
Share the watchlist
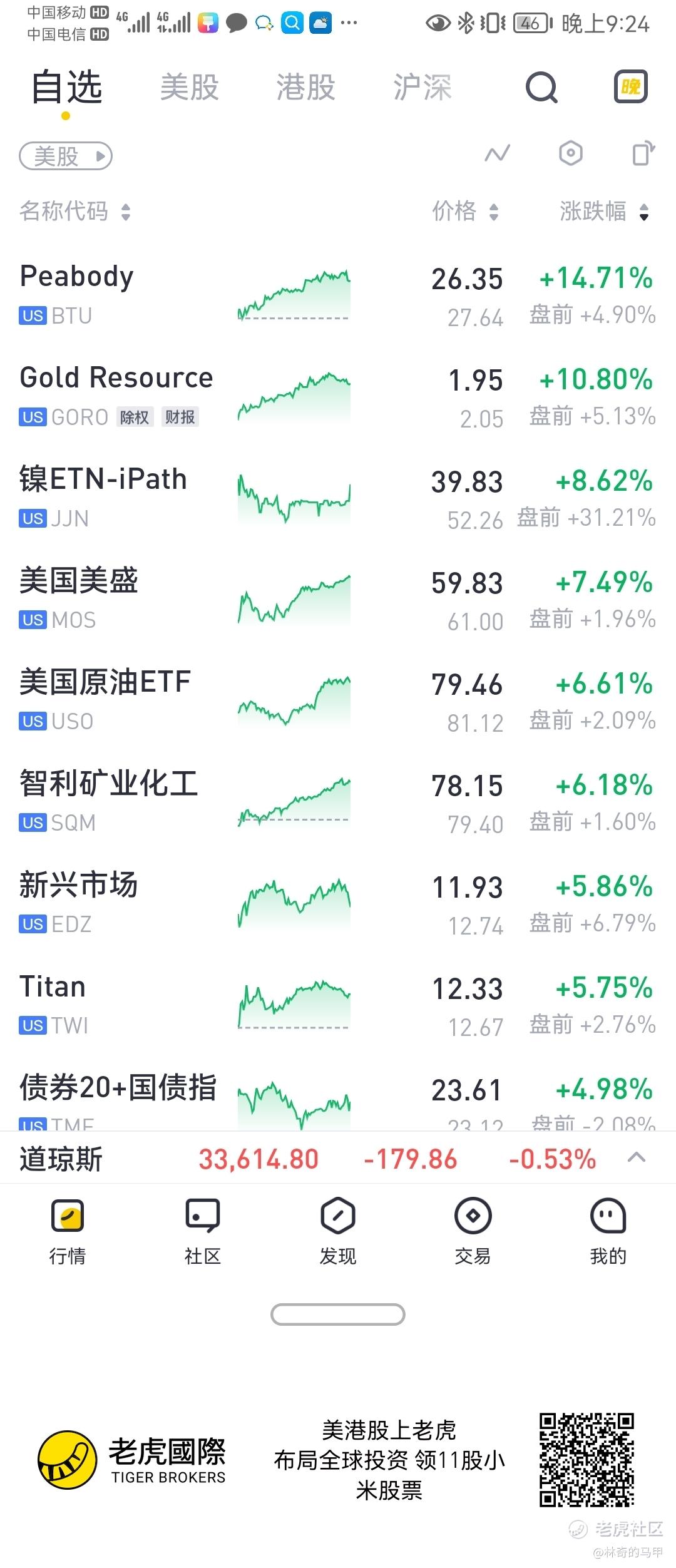[x=643, y=154]
